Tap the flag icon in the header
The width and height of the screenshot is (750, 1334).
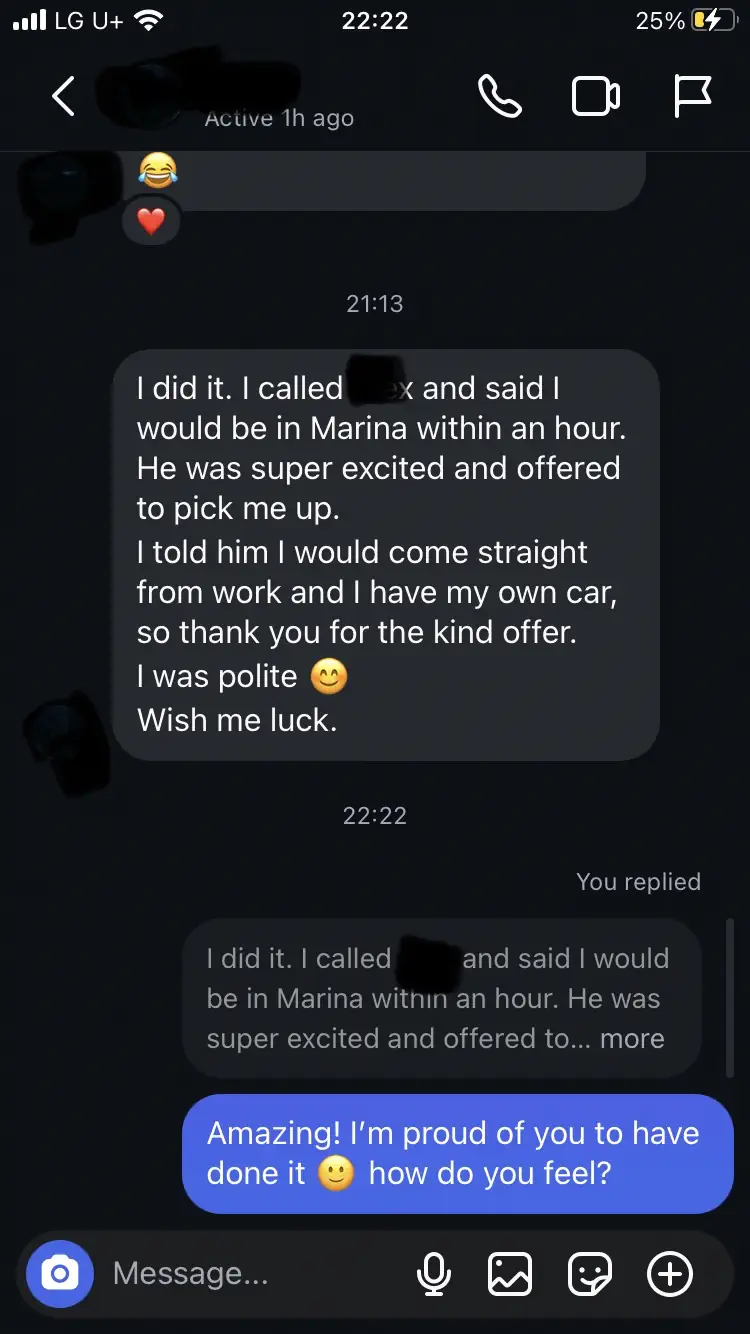pyautogui.click(x=691, y=97)
